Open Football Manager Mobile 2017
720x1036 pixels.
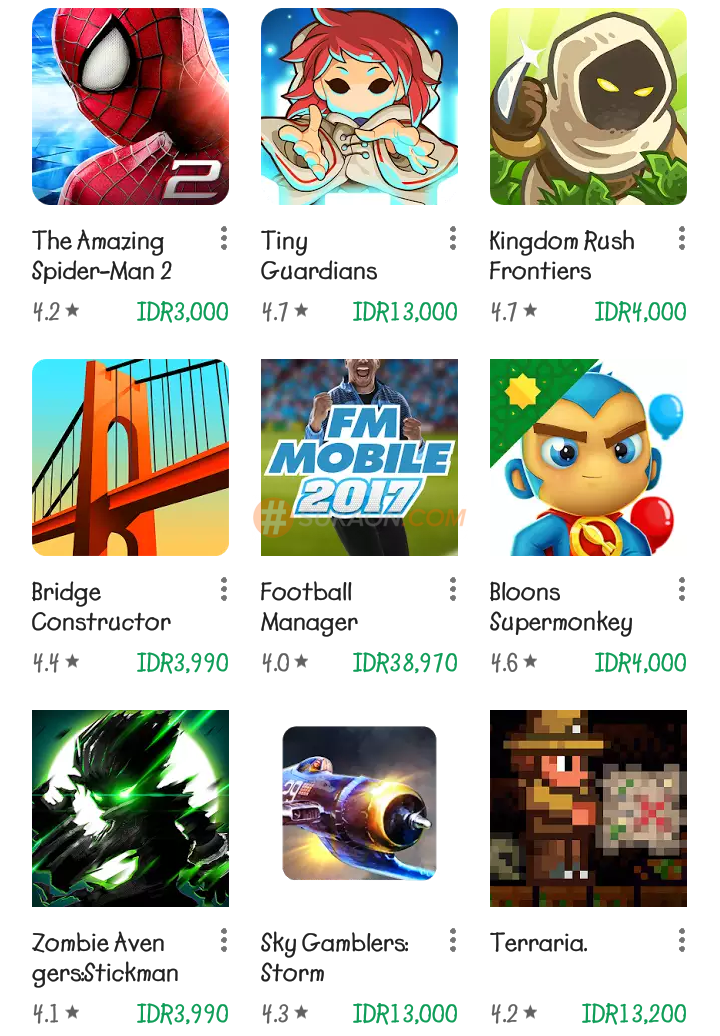pos(359,458)
